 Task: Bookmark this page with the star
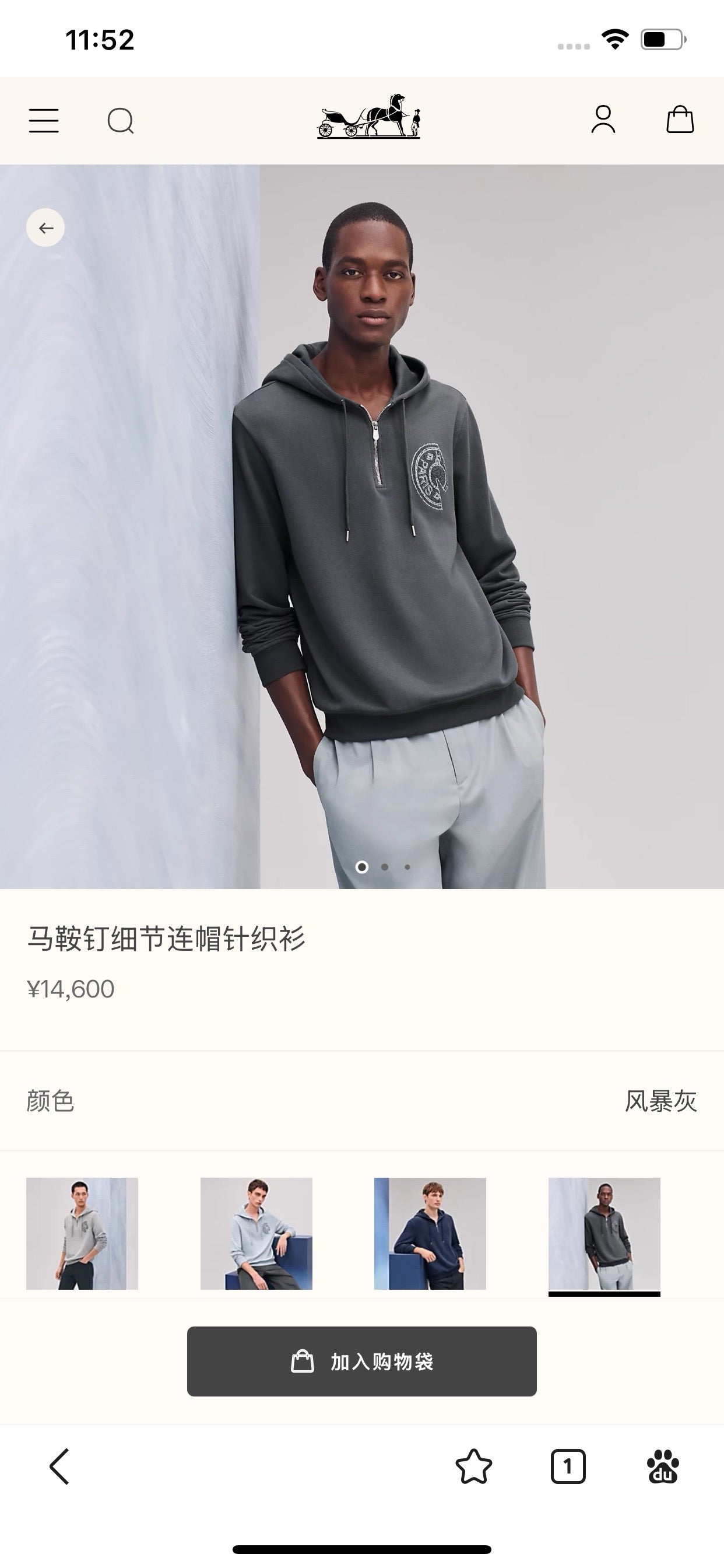pyautogui.click(x=473, y=1466)
